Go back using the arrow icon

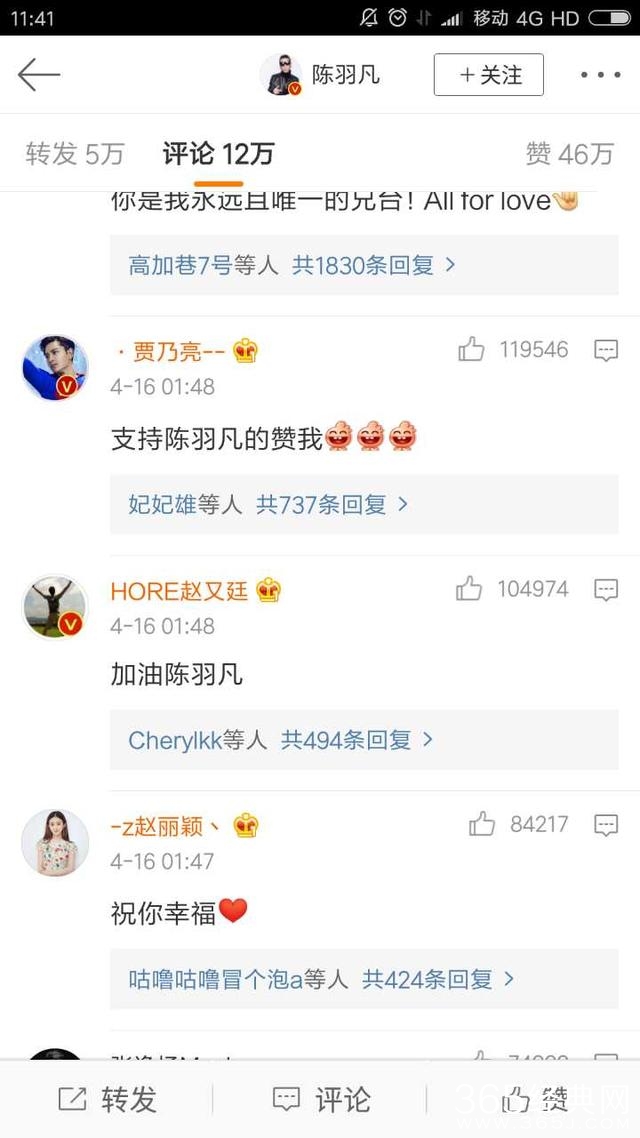(x=40, y=74)
